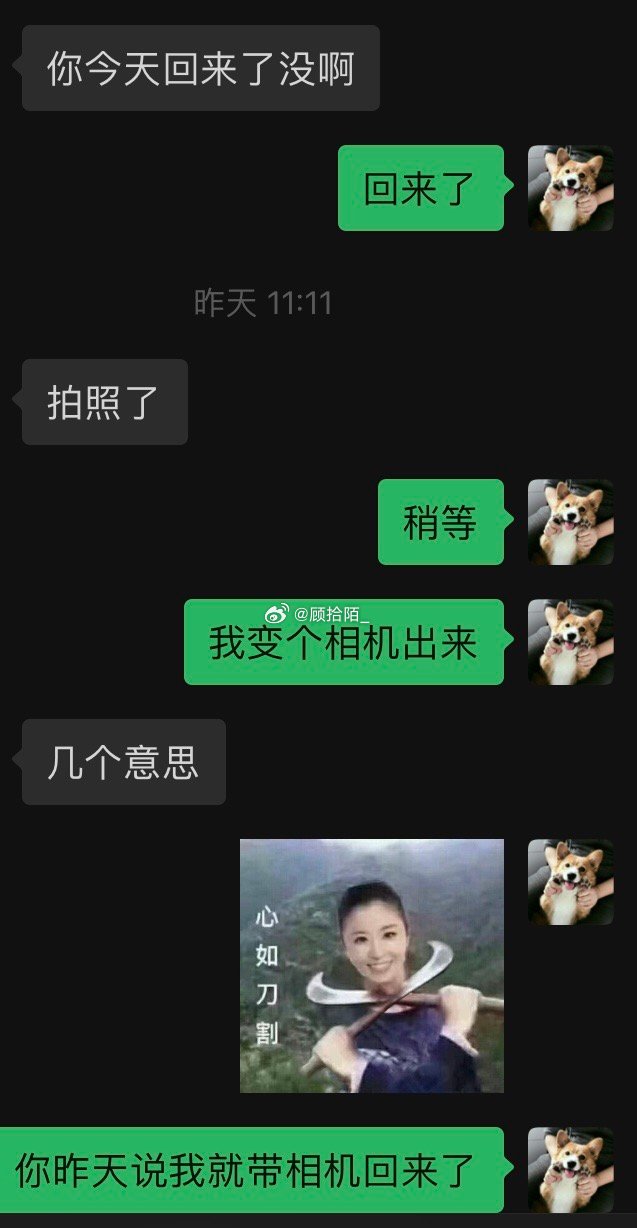
Task: View the profile from the avatar beside 你昨天说我就带相机回来了
Action: pos(570,1170)
